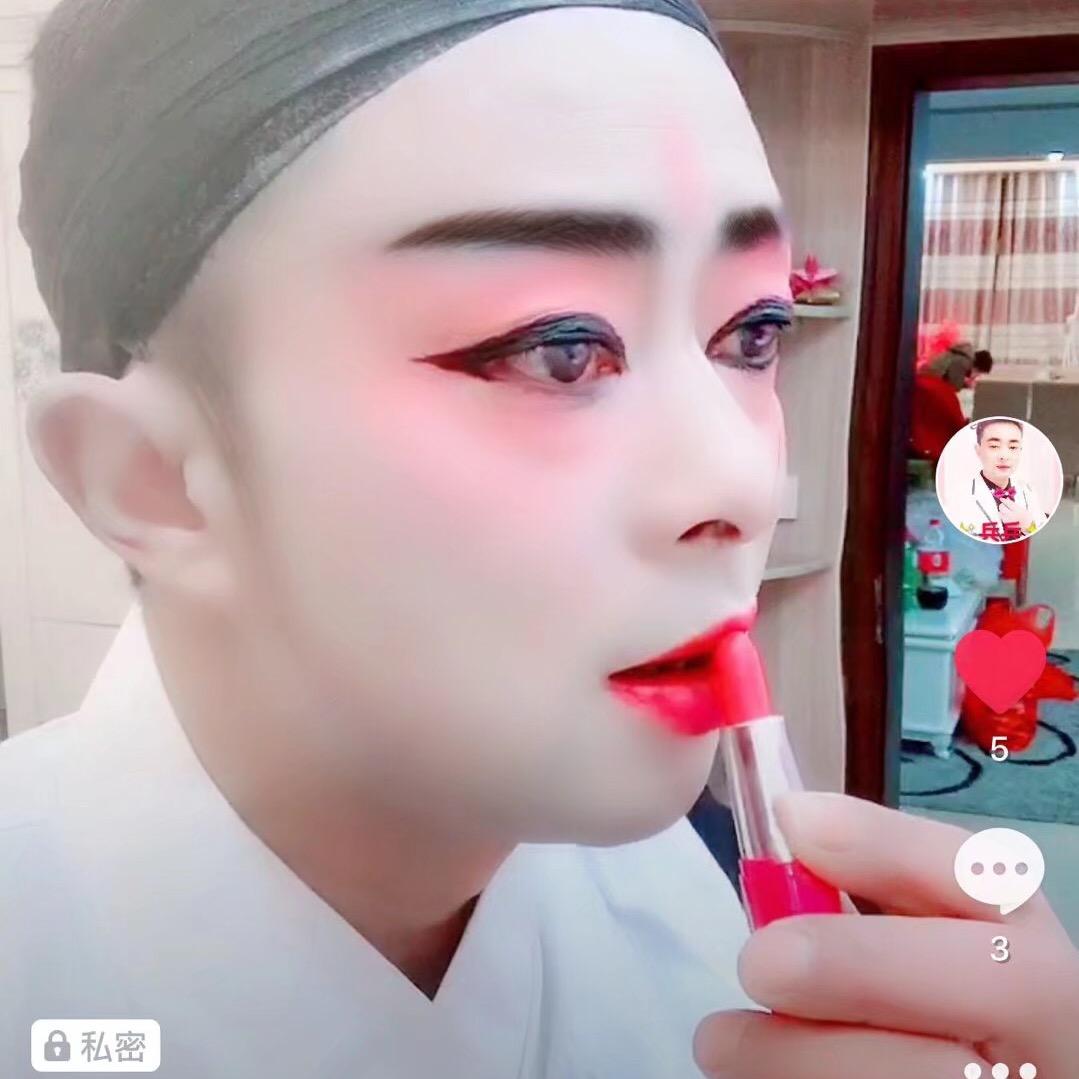The width and height of the screenshot is (1079, 1079).
Task: Tap the 私密 privacy lock badge
Action: pyautogui.click(x=96, y=1046)
